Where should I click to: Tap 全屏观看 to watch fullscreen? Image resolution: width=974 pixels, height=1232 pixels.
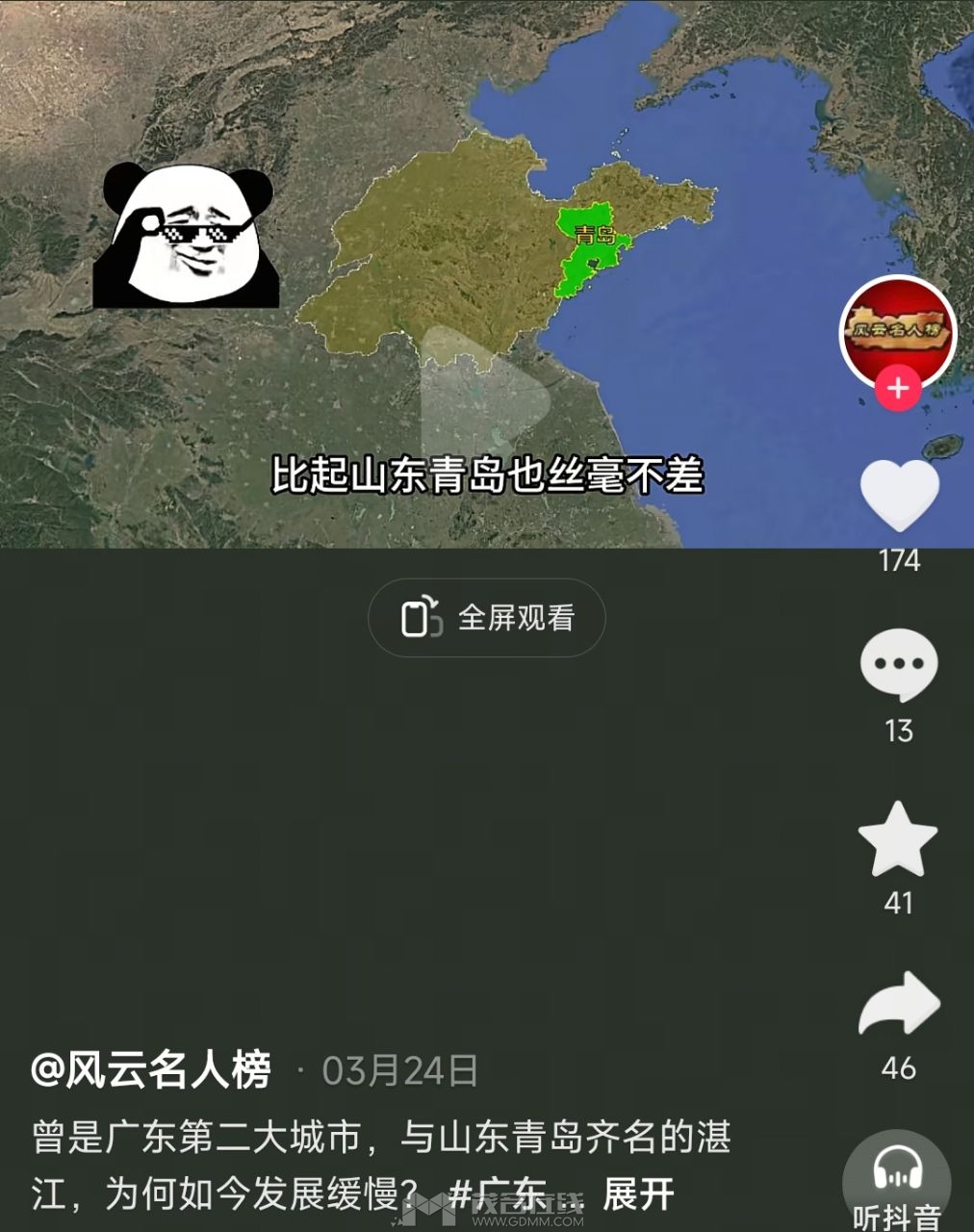(x=487, y=618)
